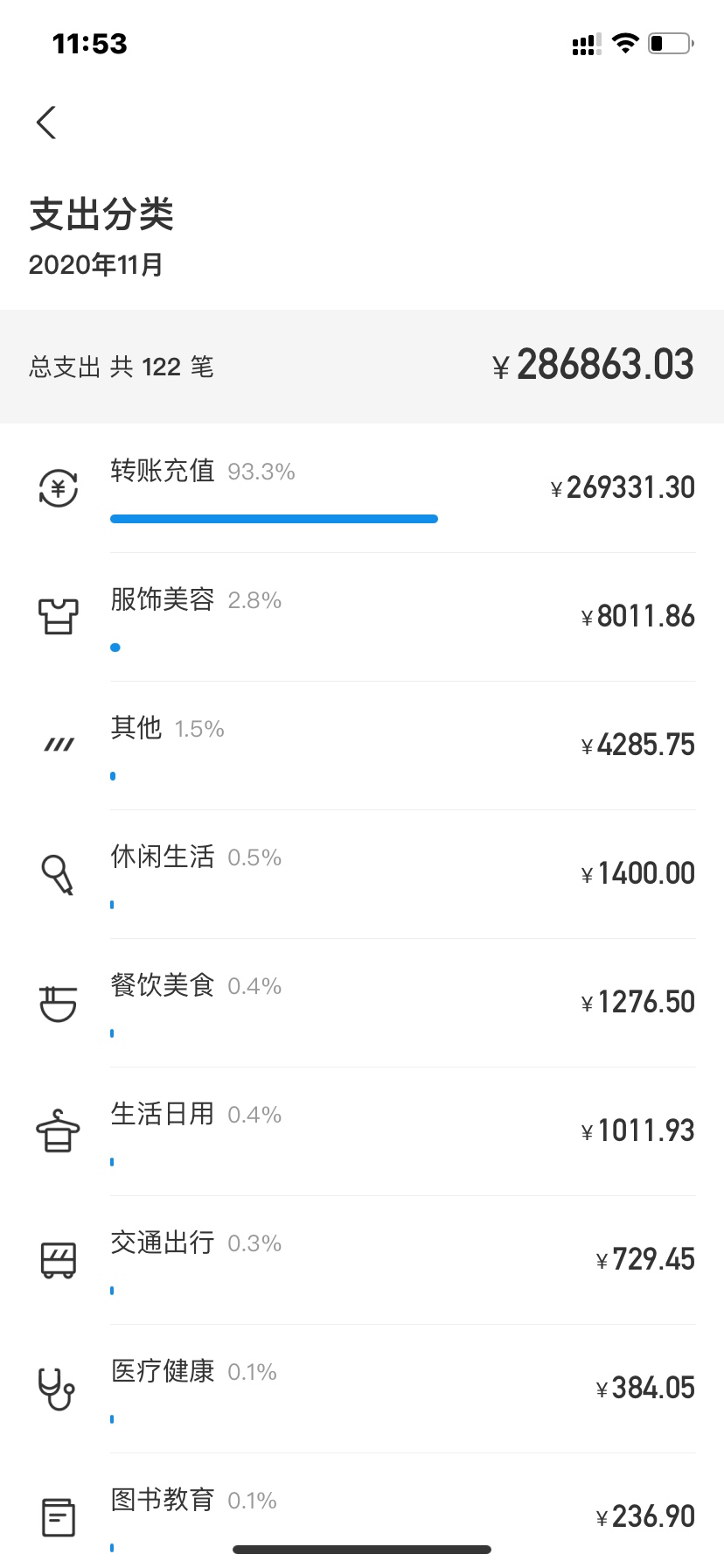Select the 休闲生活 category row
The height and width of the screenshot is (1568, 724).
(x=362, y=874)
